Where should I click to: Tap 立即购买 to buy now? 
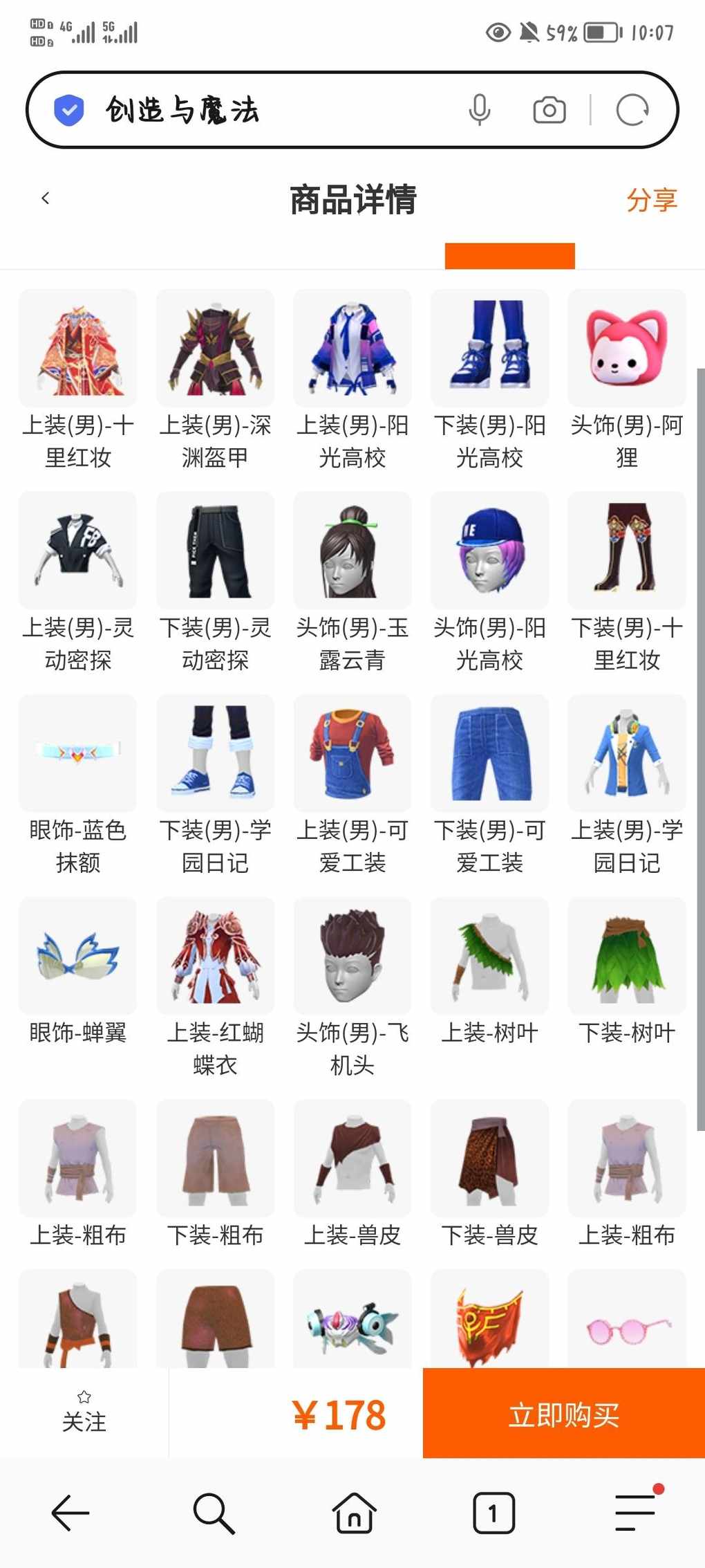tap(564, 1413)
